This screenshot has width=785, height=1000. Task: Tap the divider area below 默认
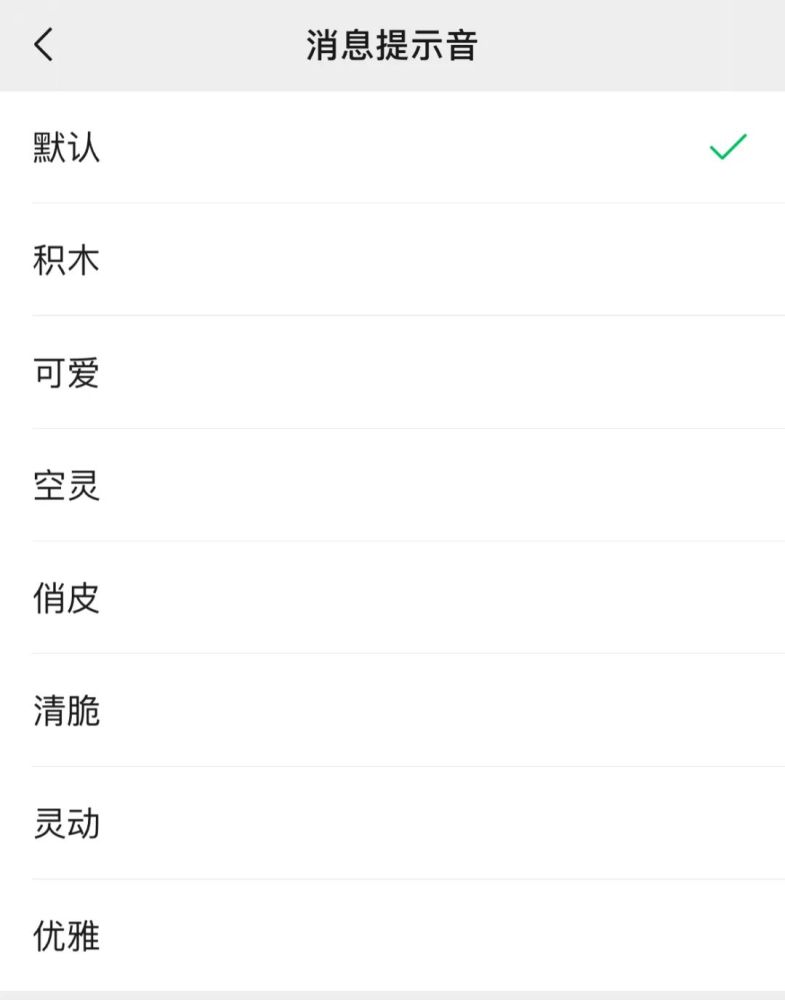click(x=392, y=203)
